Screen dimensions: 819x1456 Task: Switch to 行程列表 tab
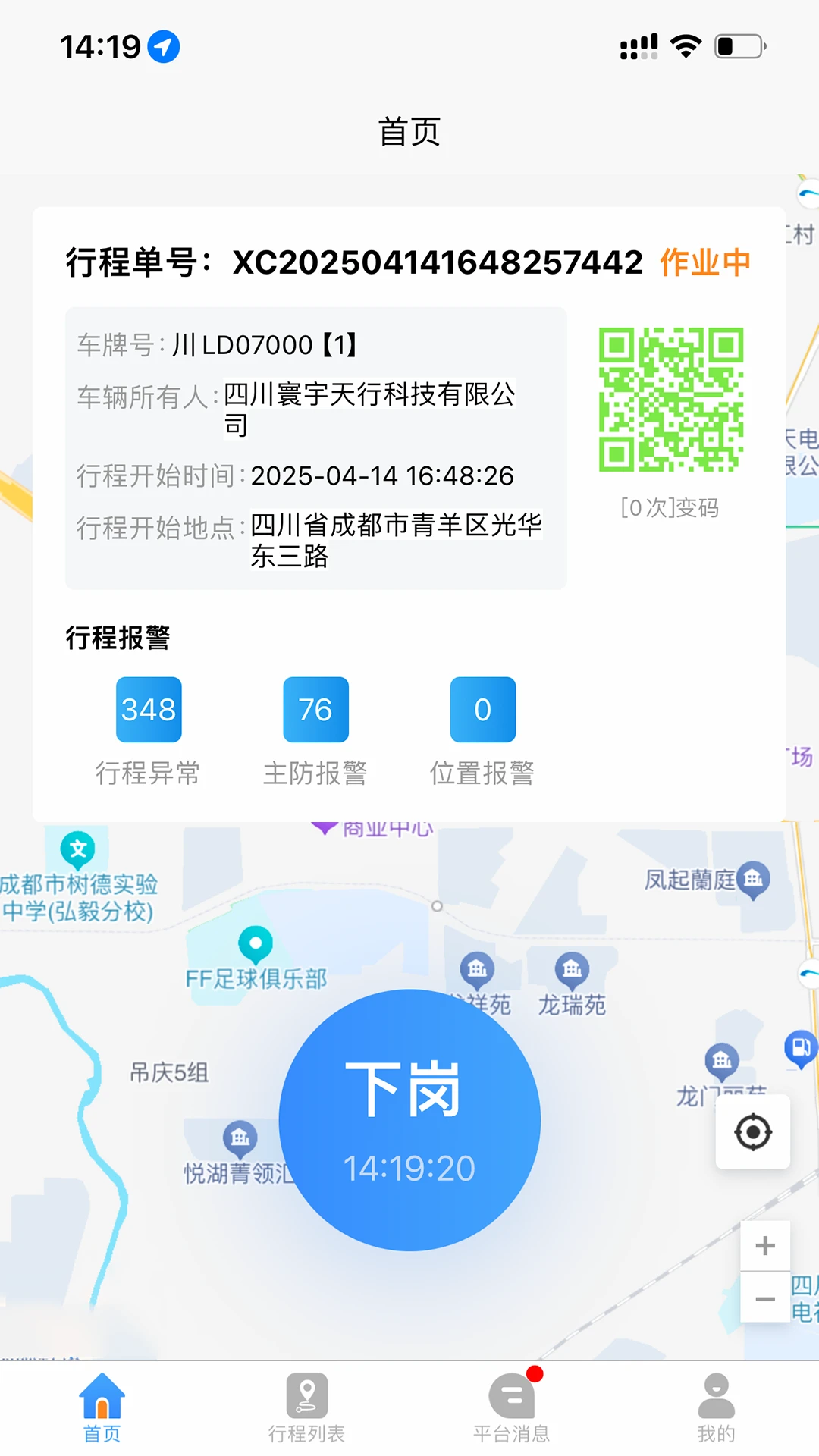tap(306, 1407)
